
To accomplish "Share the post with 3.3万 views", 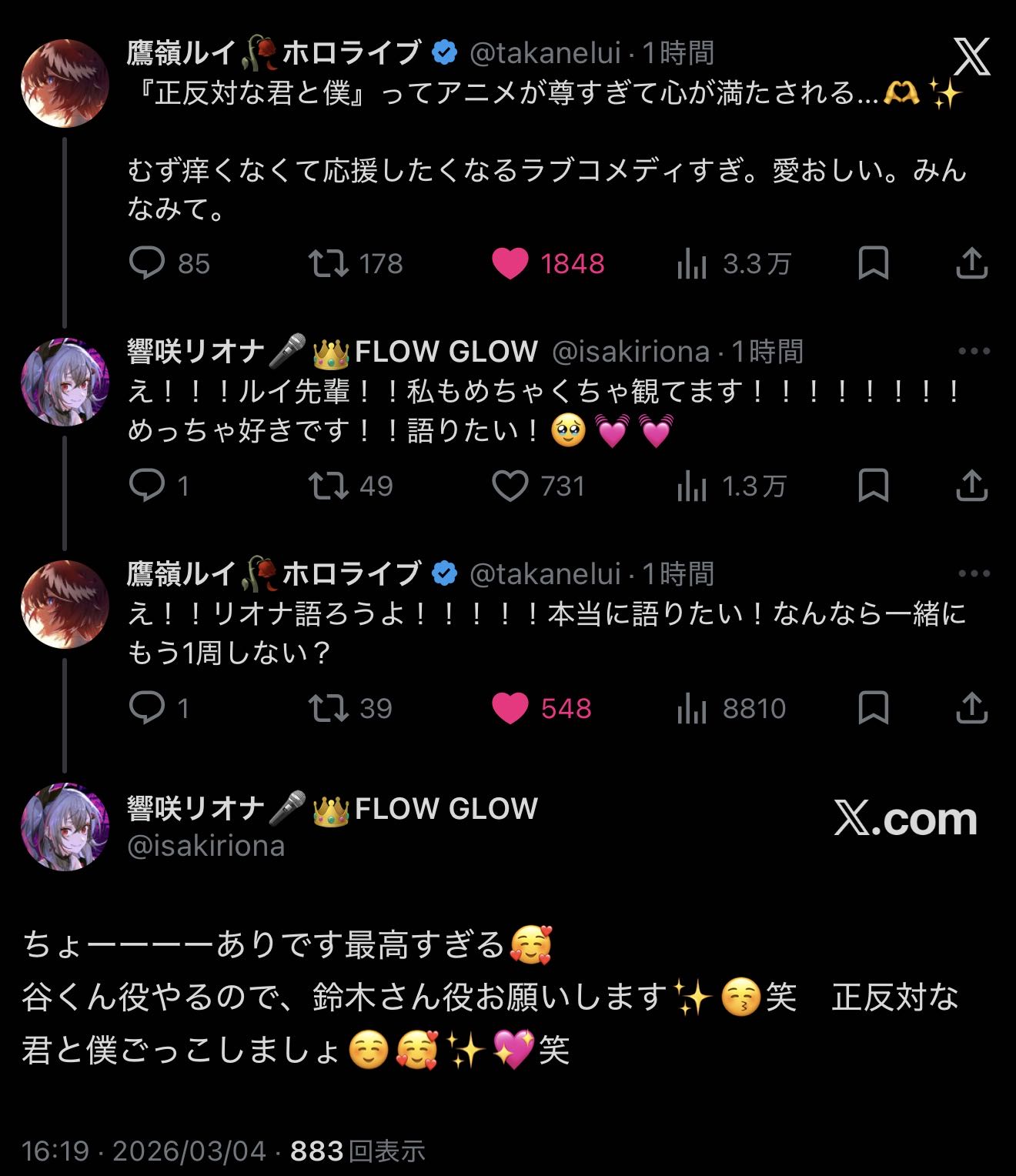I will (x=971, y=263).
